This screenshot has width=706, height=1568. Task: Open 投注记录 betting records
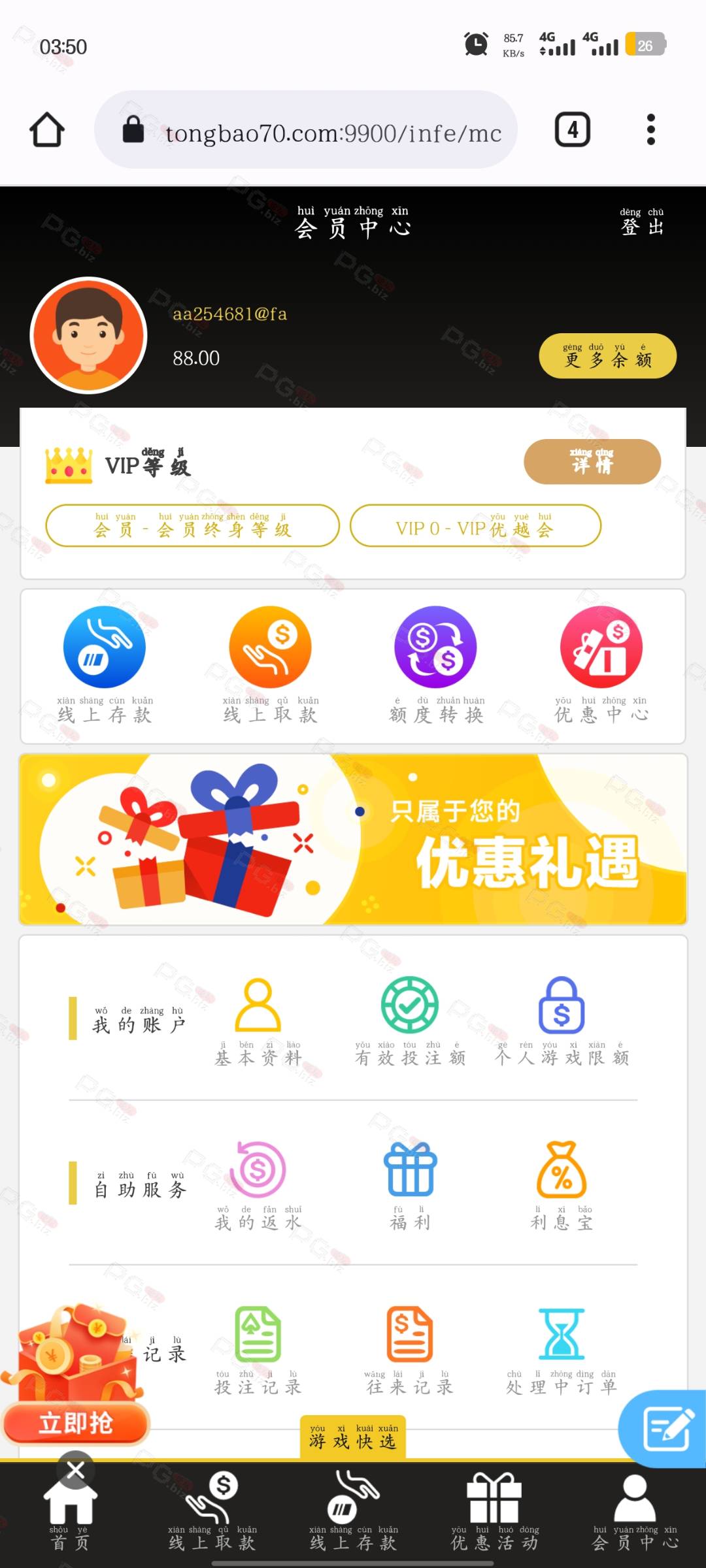pos(258,1350)
